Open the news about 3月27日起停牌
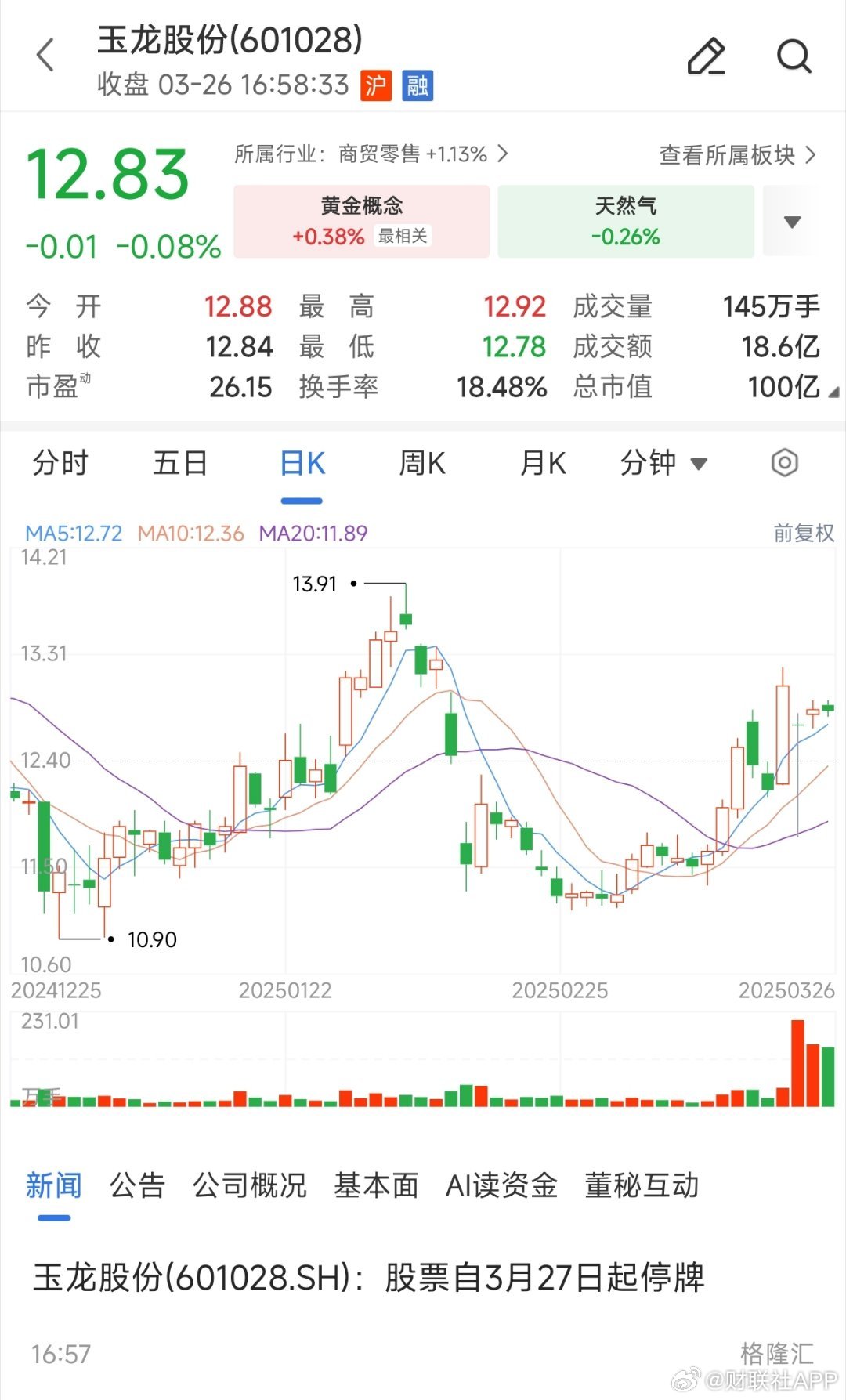This screenshot has height=1400, width=846. (x=369, y=1277)
